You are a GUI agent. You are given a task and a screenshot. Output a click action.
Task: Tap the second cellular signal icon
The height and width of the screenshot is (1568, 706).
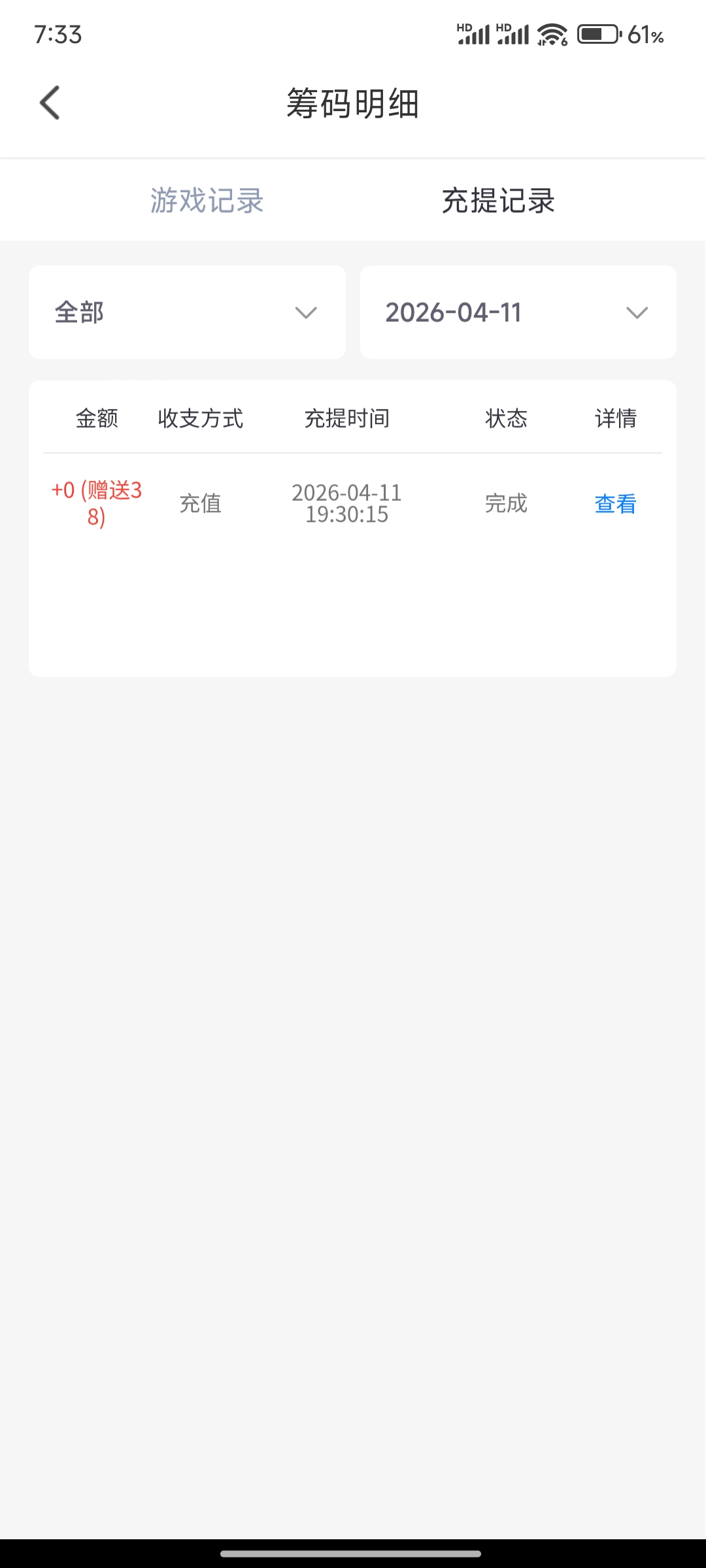click(x=516, y=36)
